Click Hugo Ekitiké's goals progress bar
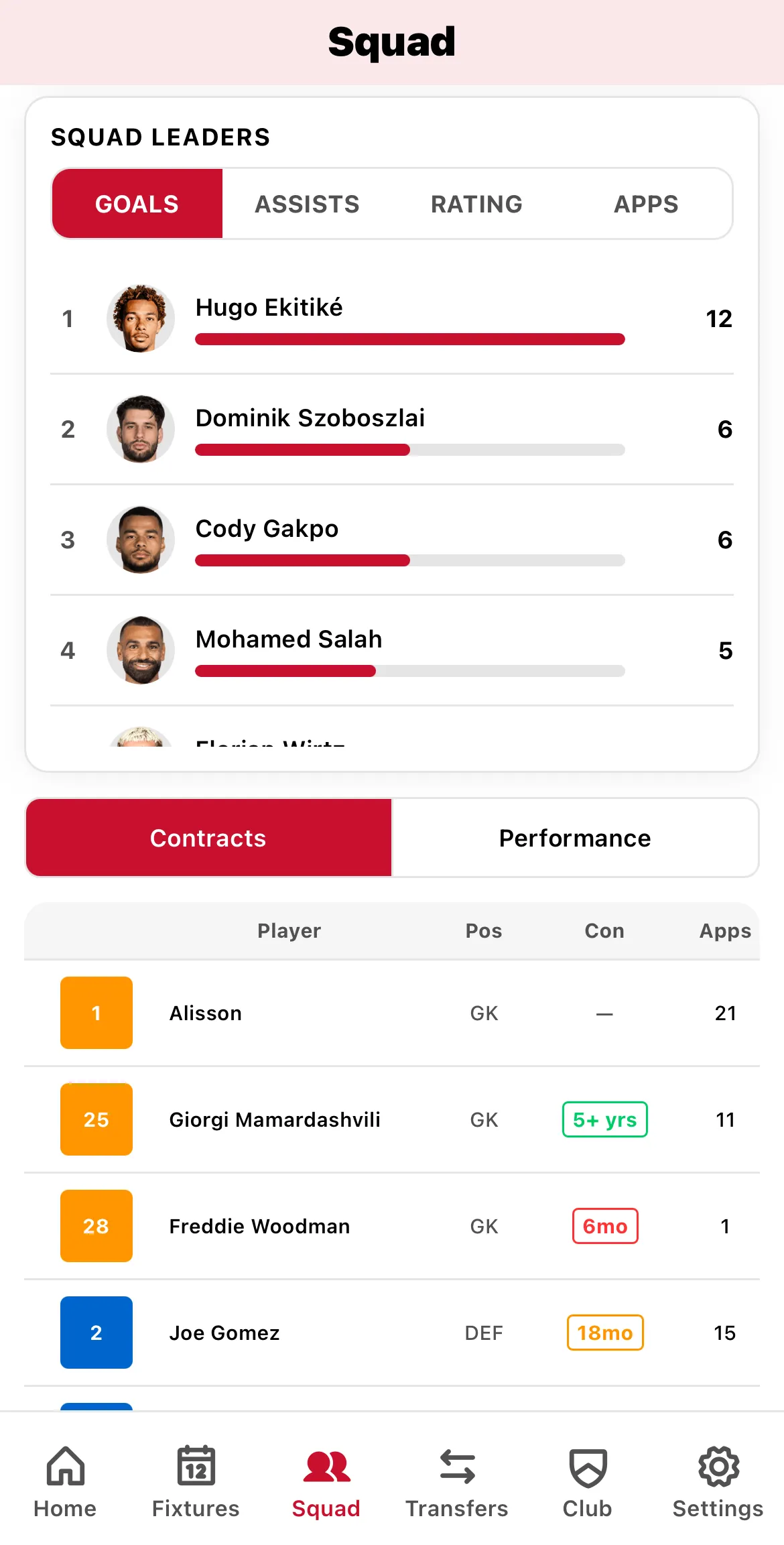 tap(409, 339)
